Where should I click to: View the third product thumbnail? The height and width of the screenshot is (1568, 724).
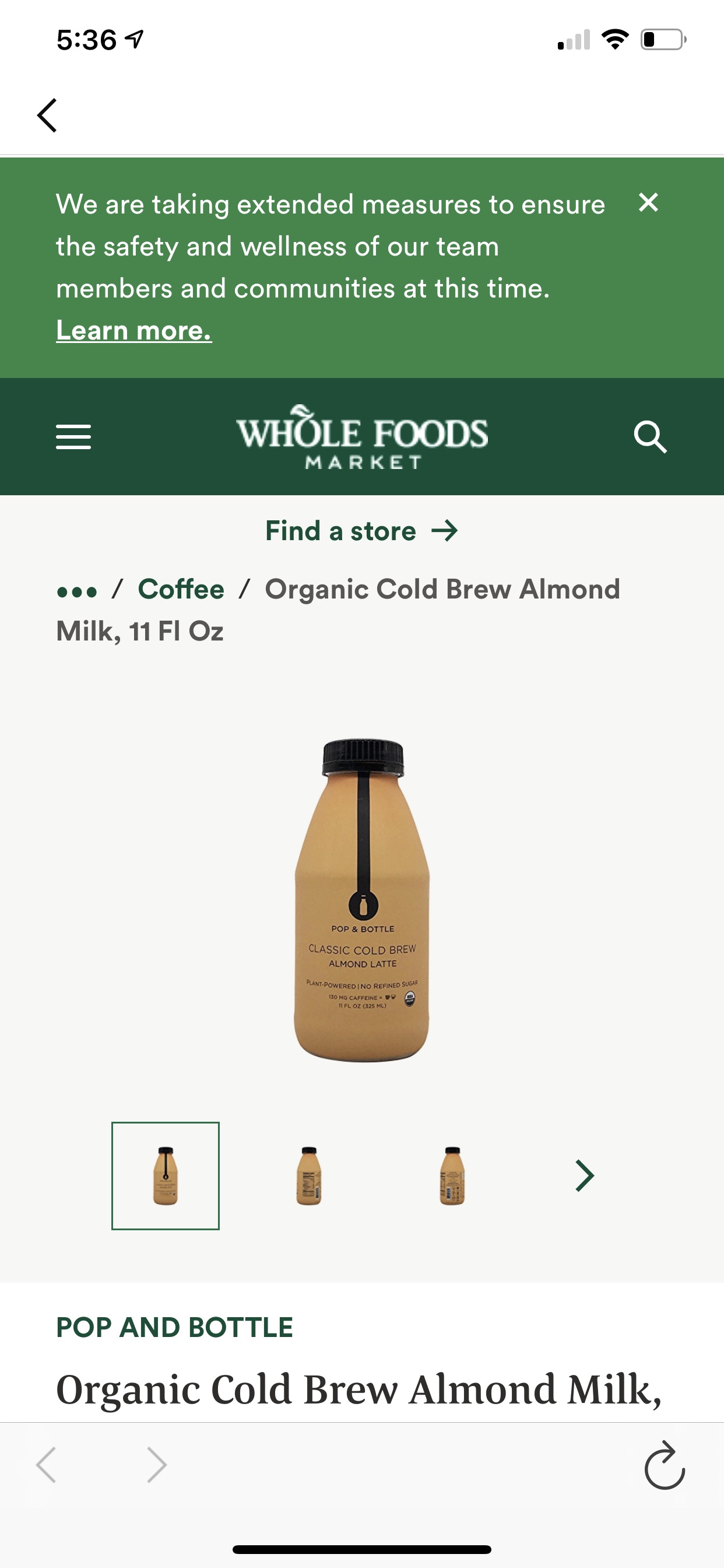coord(452,1175)
